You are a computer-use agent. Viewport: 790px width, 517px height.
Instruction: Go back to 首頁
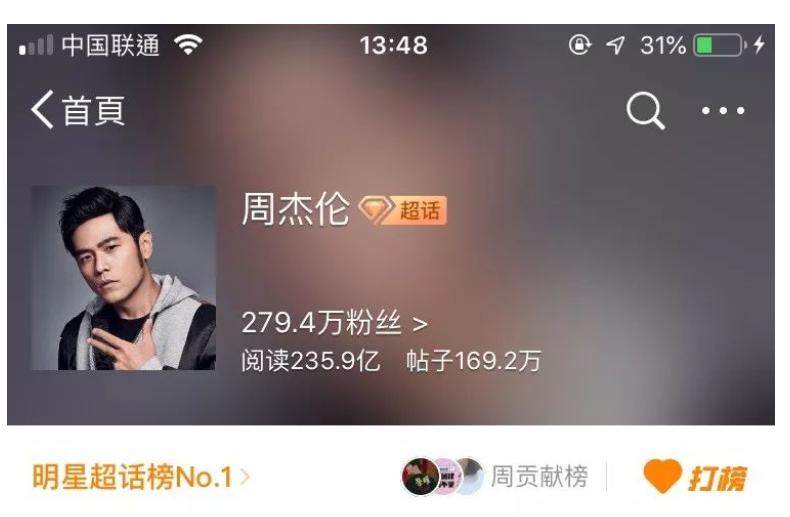tap(78, 111)
